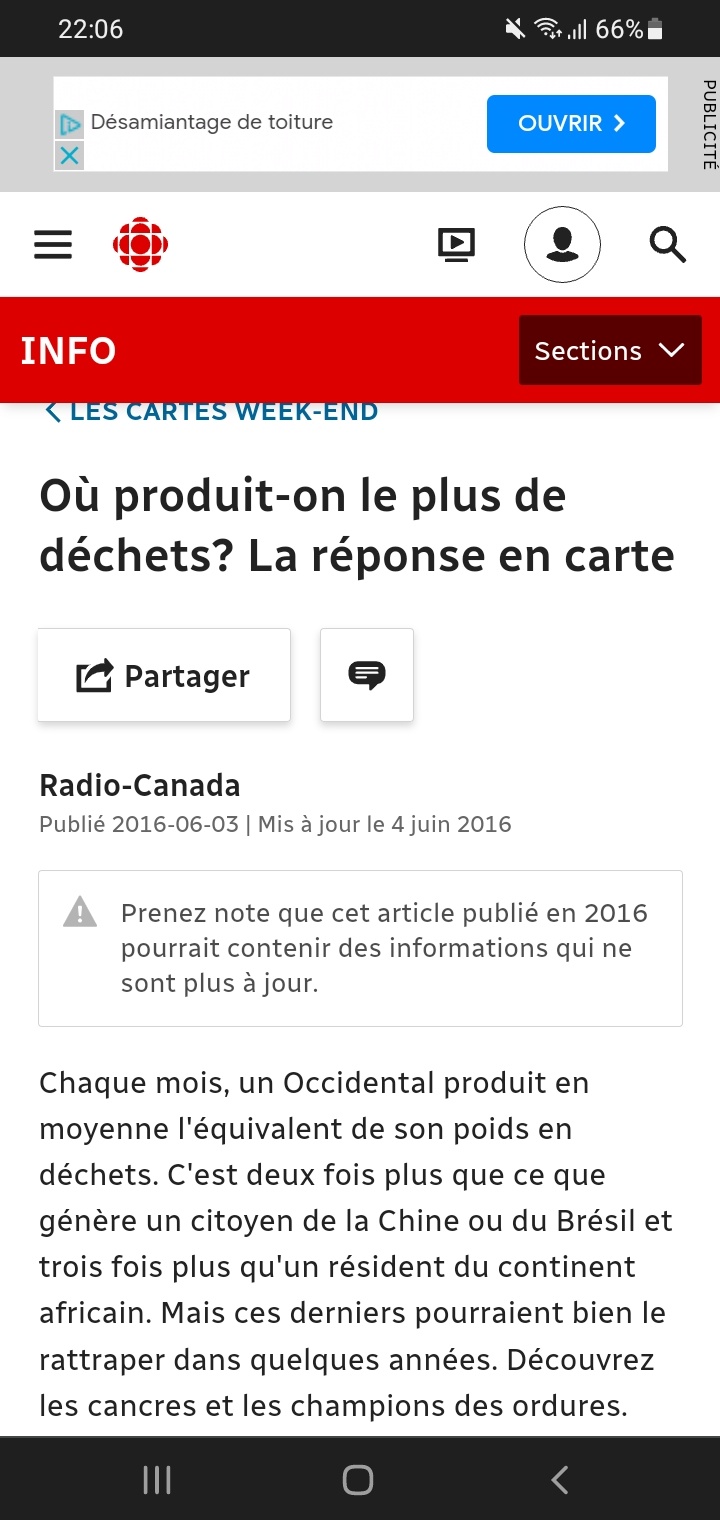Open the hamburger navigation menu
The width and height of the screenshot is (720, 1520).
pyautogui.click(x=52, y=244)
